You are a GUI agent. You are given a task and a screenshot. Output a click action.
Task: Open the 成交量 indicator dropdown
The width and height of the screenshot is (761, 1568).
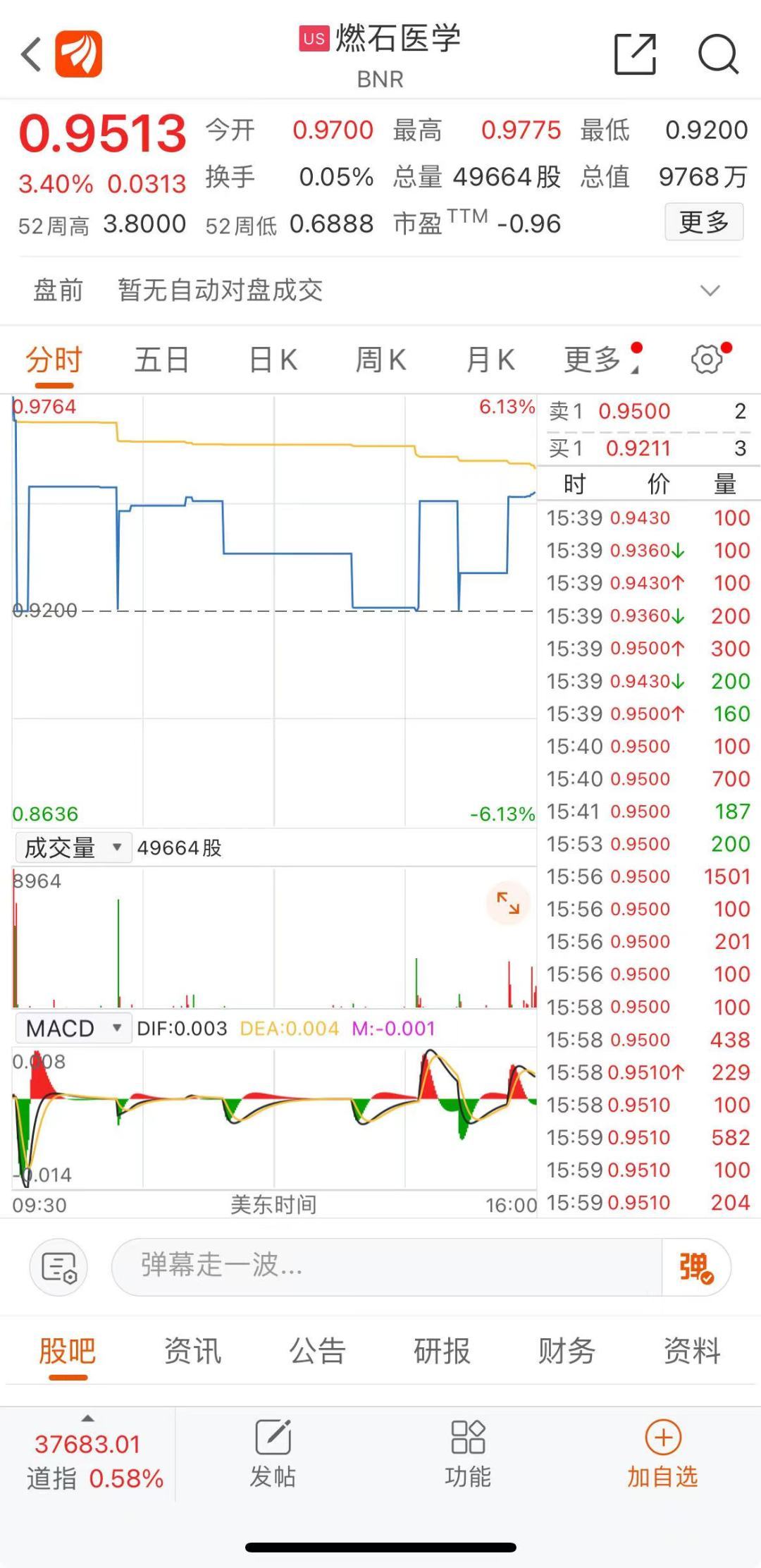tap(73, 847)
